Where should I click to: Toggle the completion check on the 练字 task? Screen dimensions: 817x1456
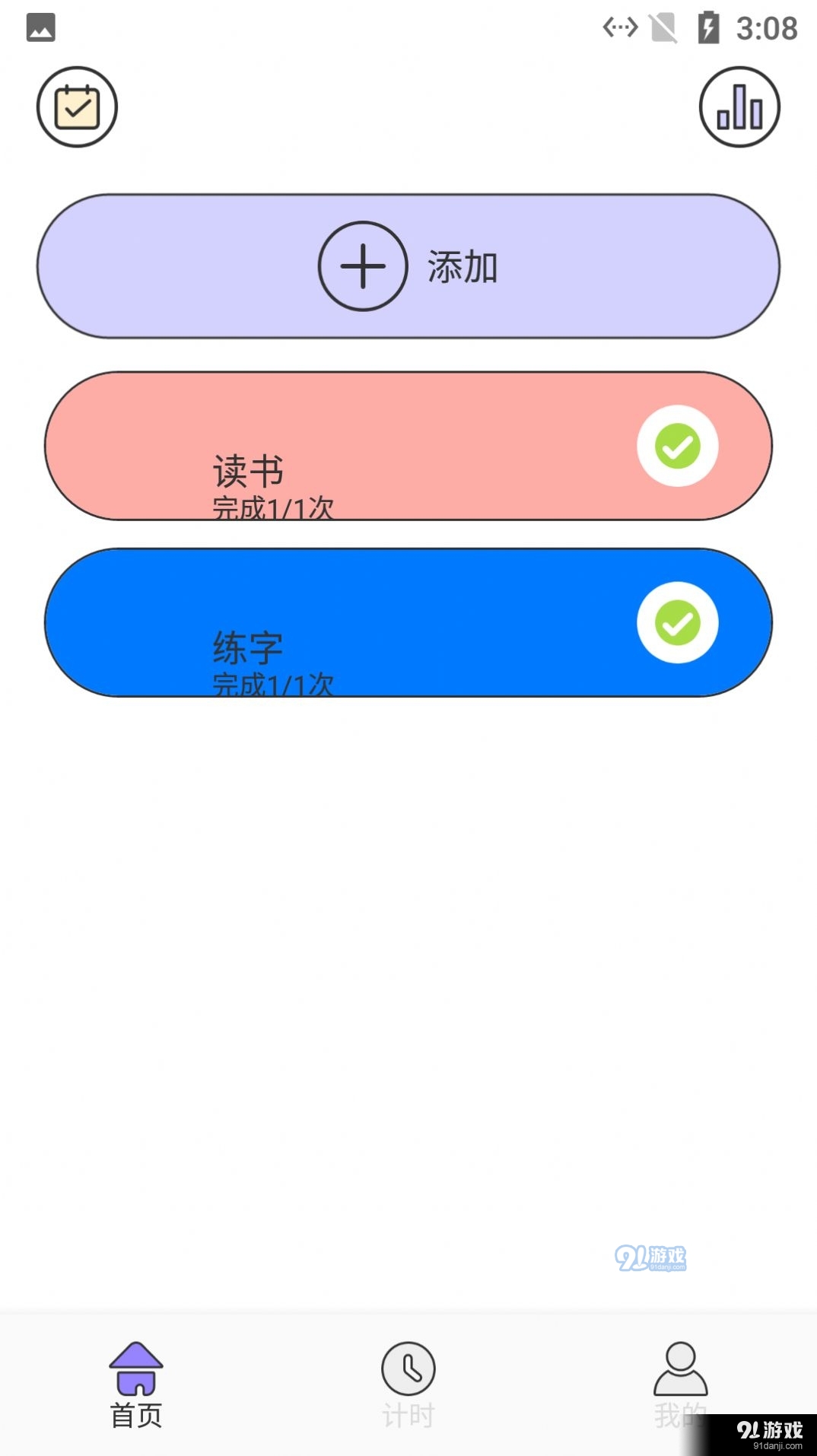[679, 622]
